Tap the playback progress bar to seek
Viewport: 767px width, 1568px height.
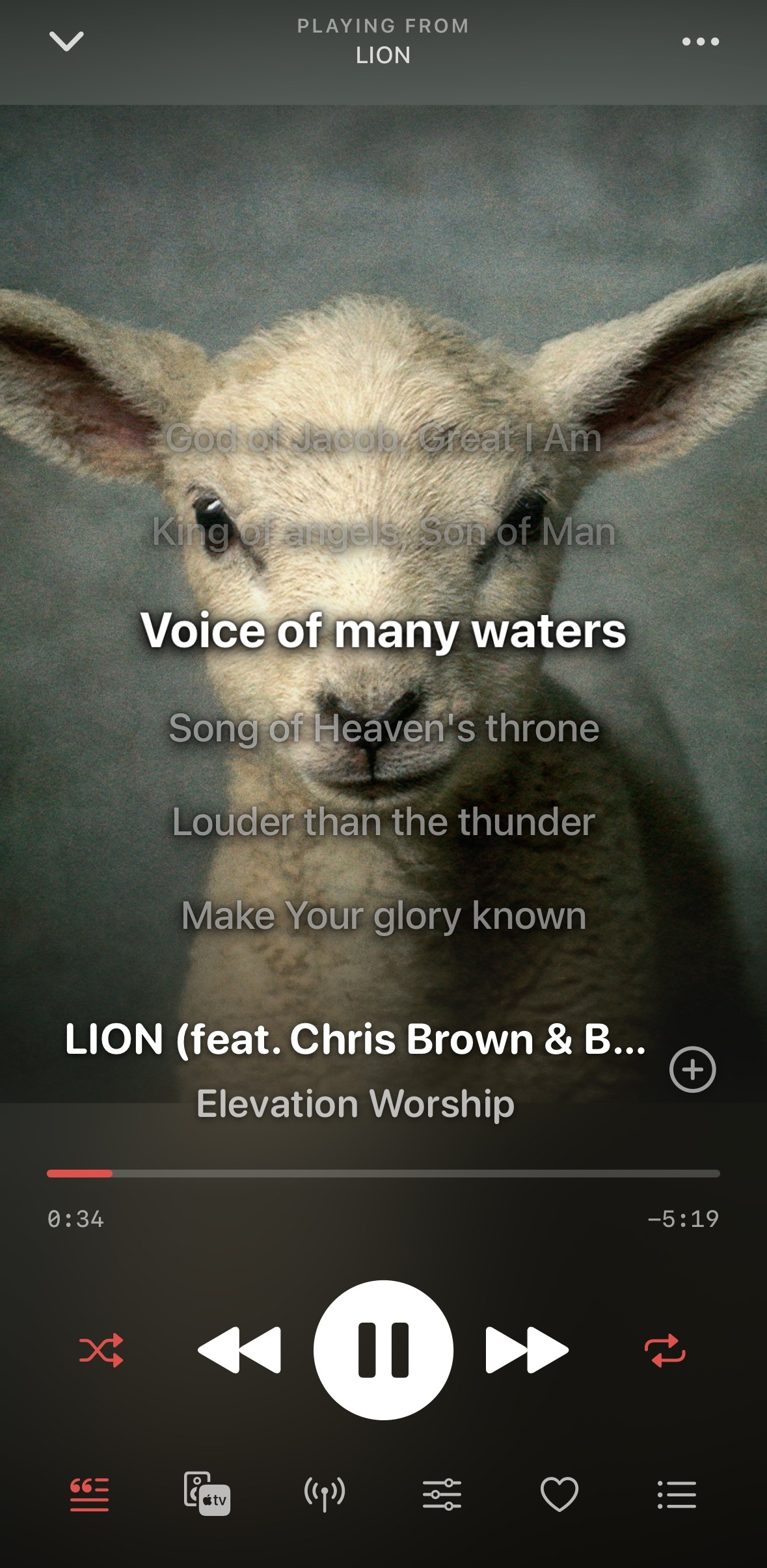(383, 1174)
